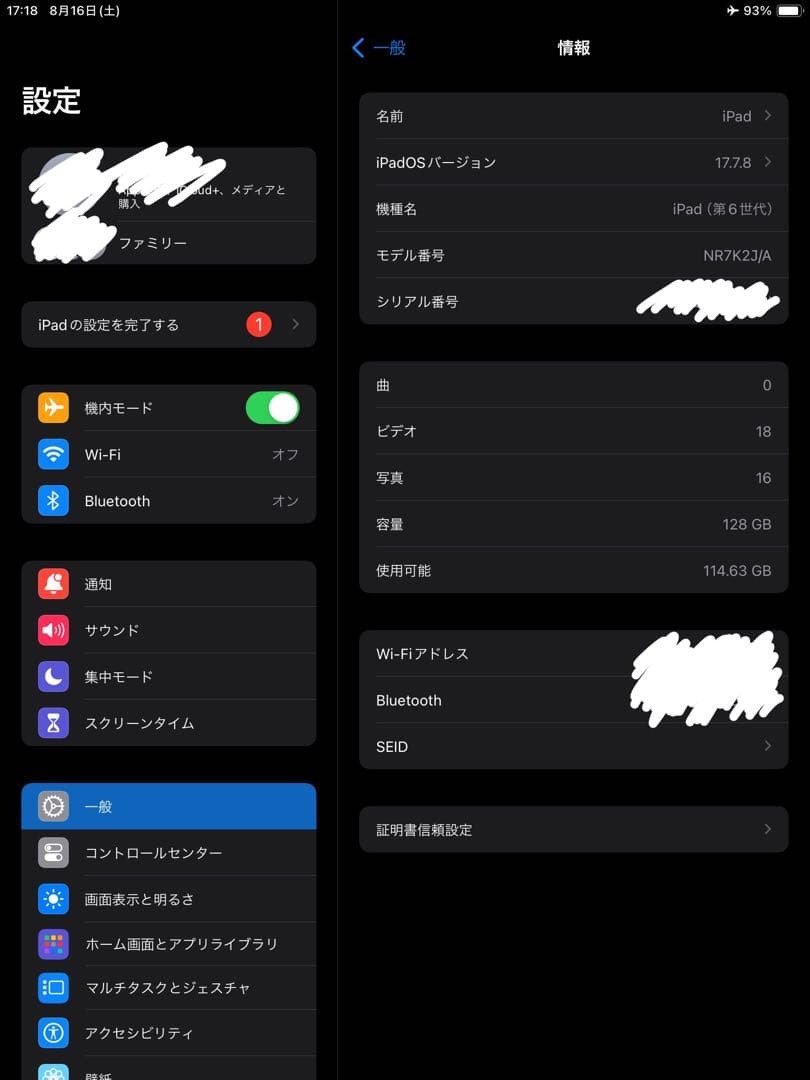Open 画面表示と明るさ via its brightness icon
This screenshot has height=1080, width=810.
pos(53,898)
